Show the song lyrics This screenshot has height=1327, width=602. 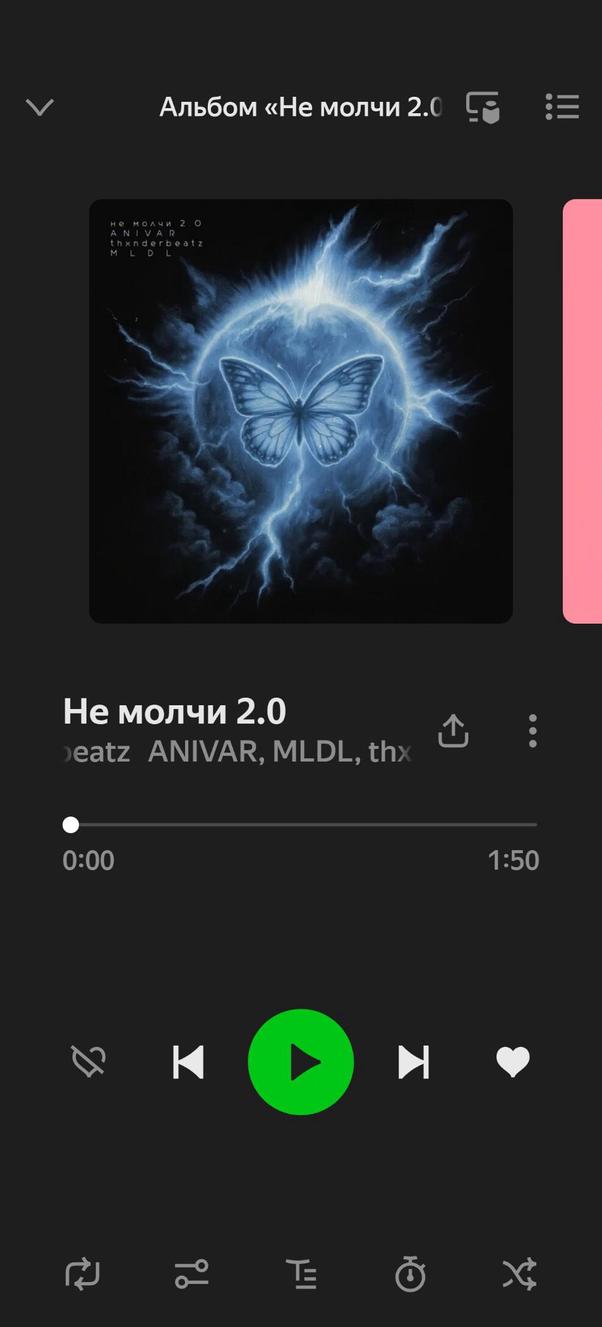pos(301,1274)
